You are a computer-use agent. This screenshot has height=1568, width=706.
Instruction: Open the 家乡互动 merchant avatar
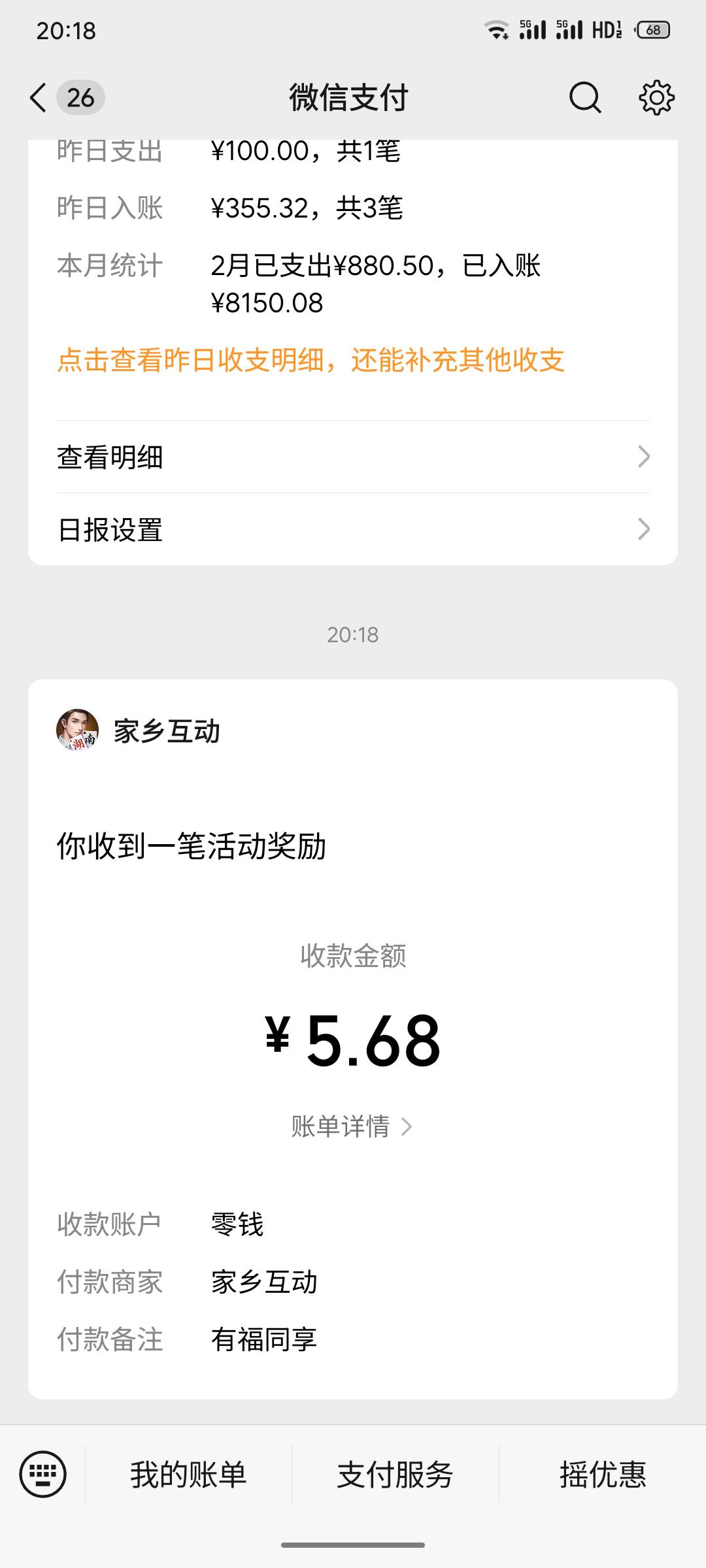[77, 730]
